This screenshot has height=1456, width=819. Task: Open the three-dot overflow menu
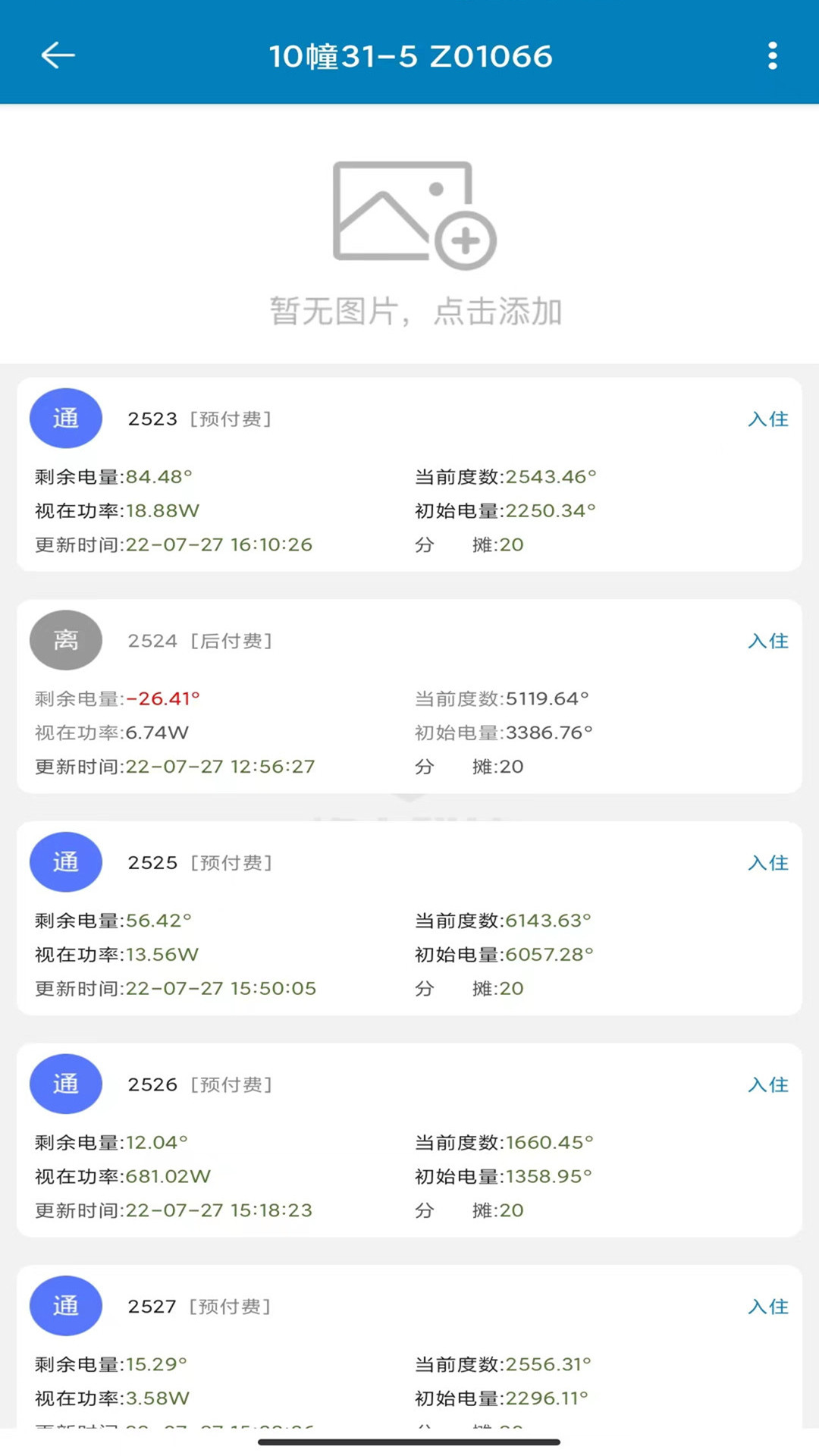772,55
